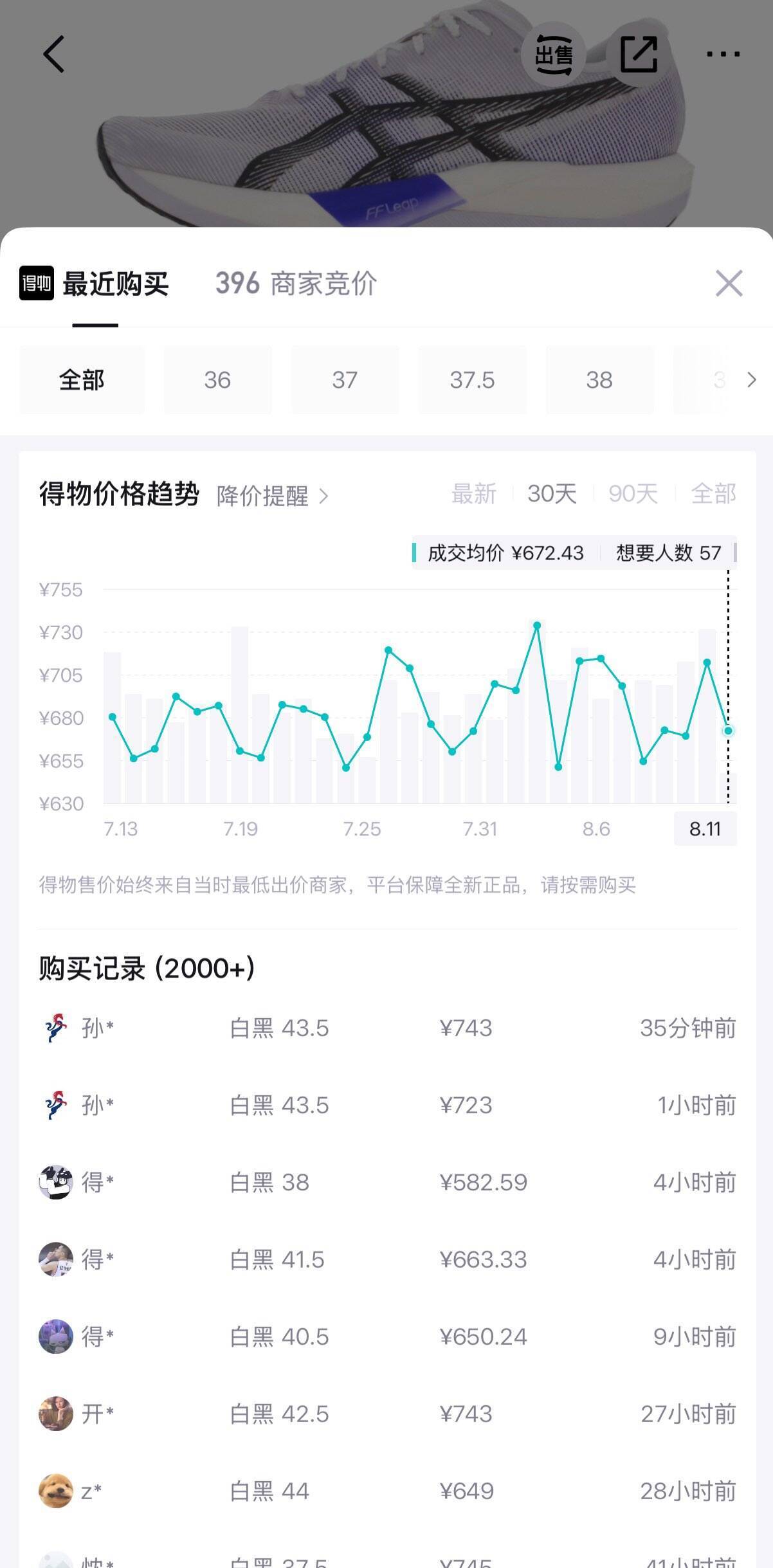Filter records by size 37

click(345, 380)
